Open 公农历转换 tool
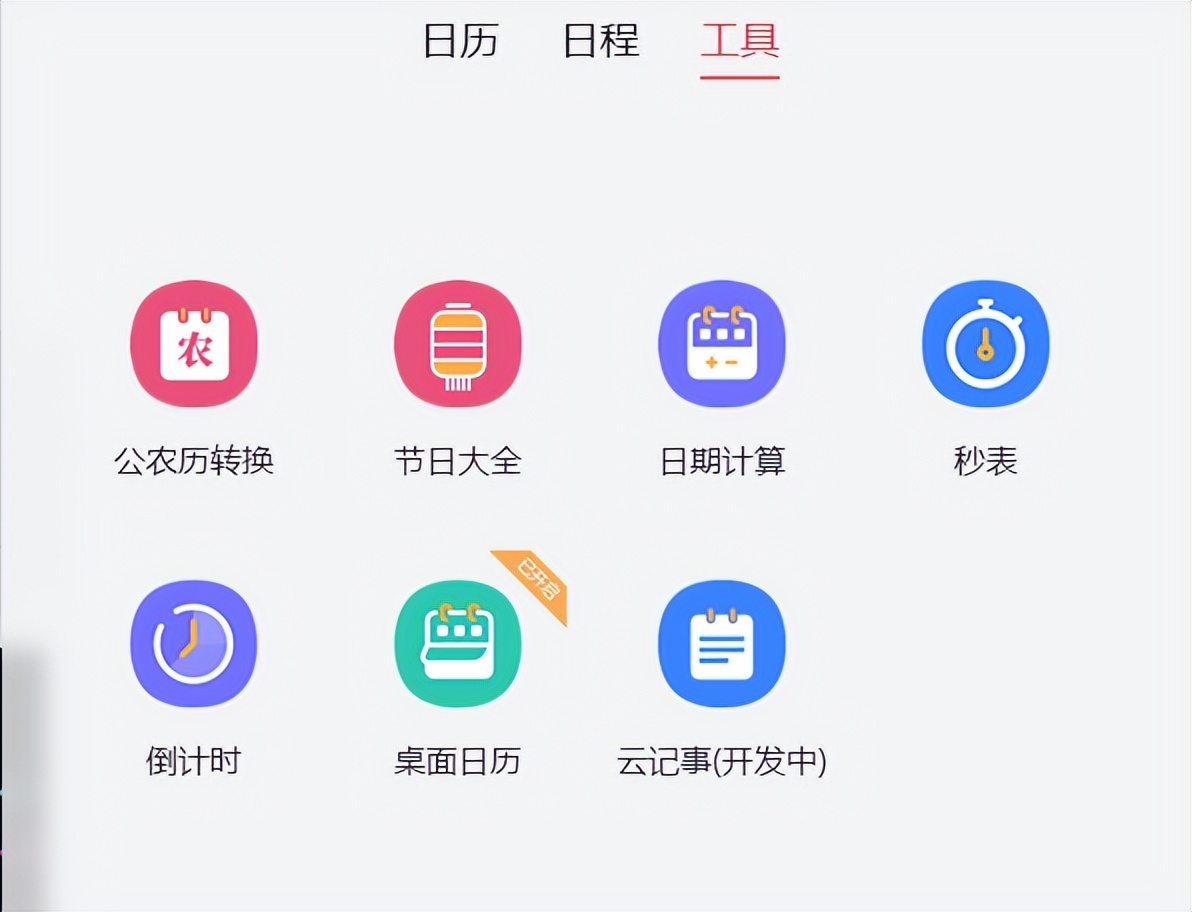The width and height of the screenshot is (1192, 912). (194, 344)
